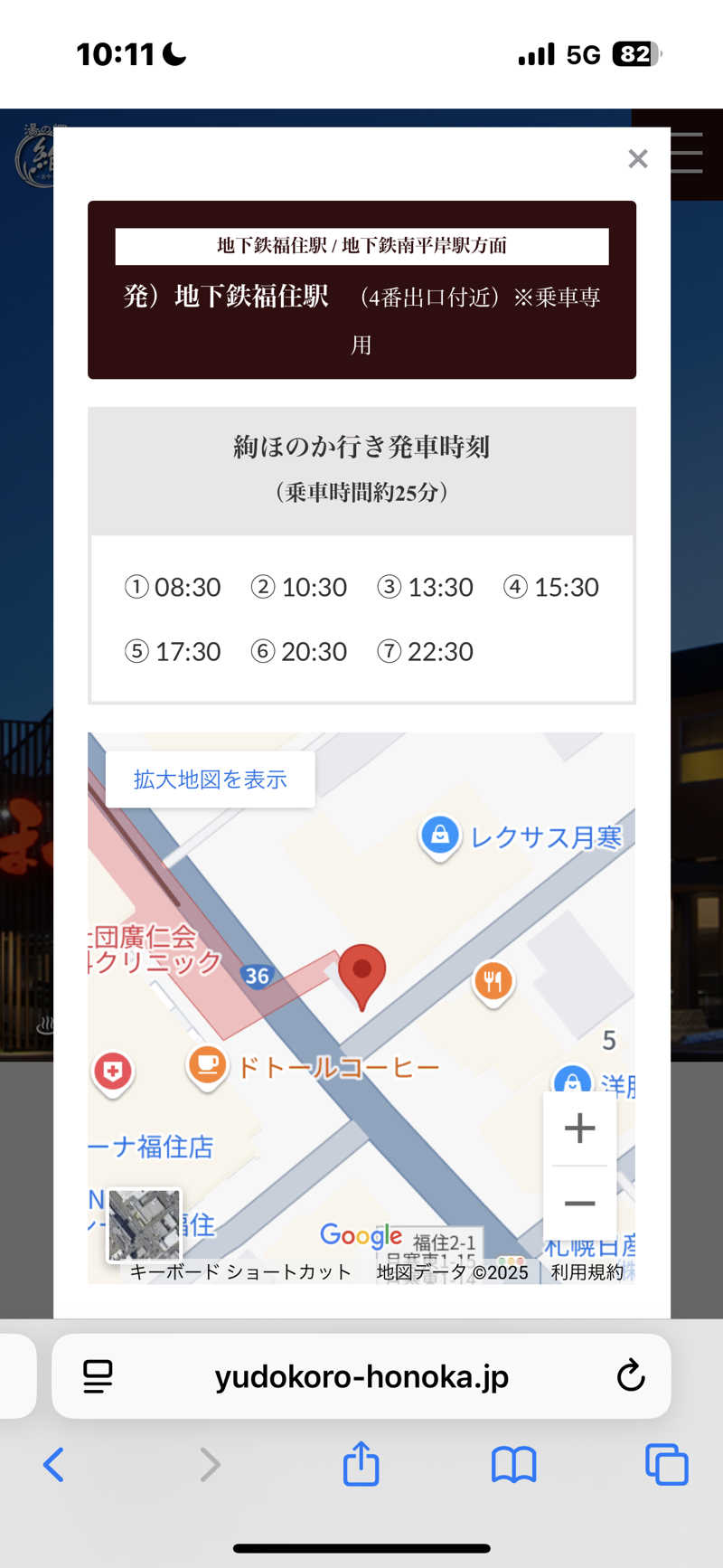Reload the yudokoro-honoka.jp page
This screenshot has height=1568, width=723.
[x=630, y=1376]
